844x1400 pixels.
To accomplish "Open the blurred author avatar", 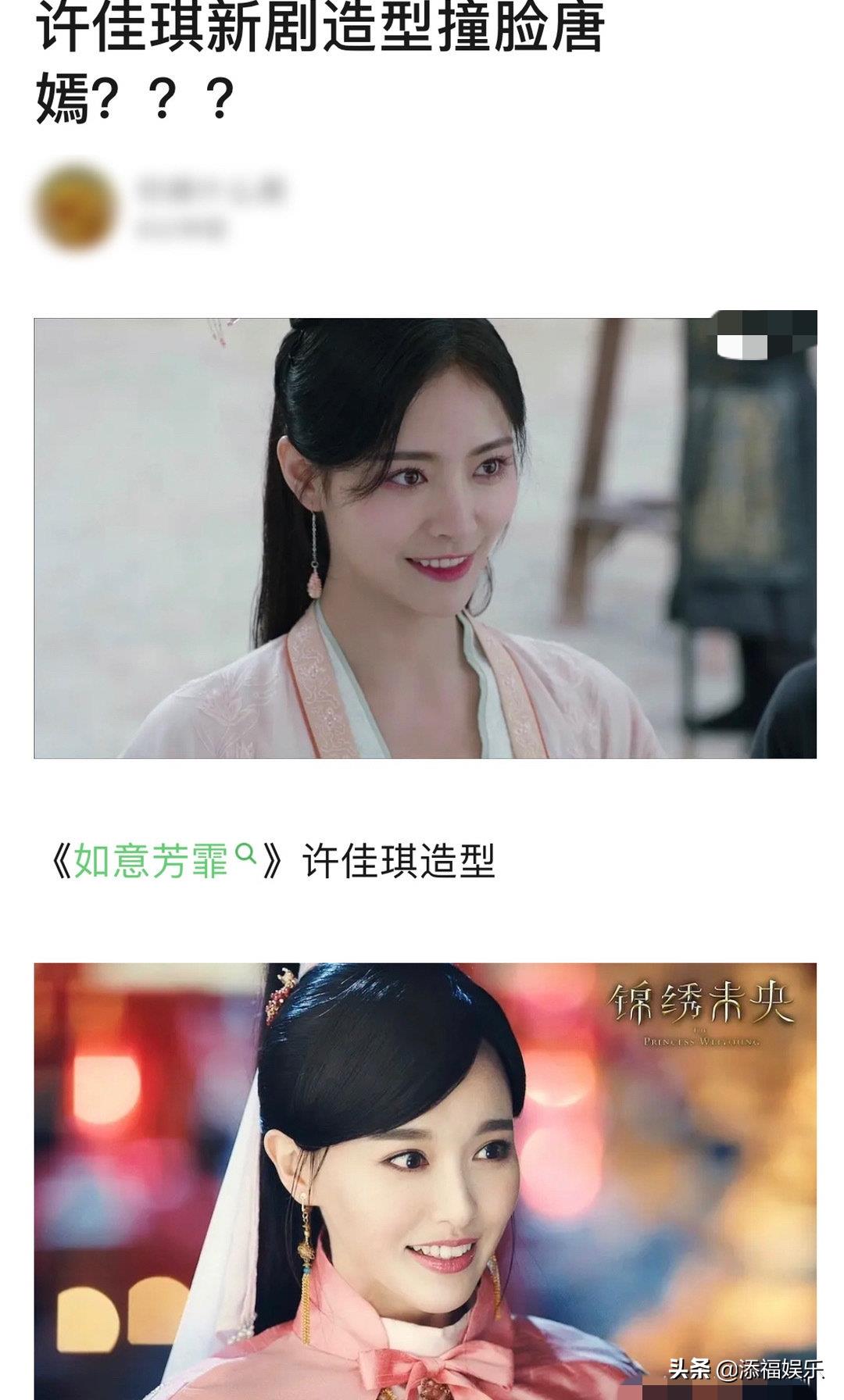I will pos(76,208).
